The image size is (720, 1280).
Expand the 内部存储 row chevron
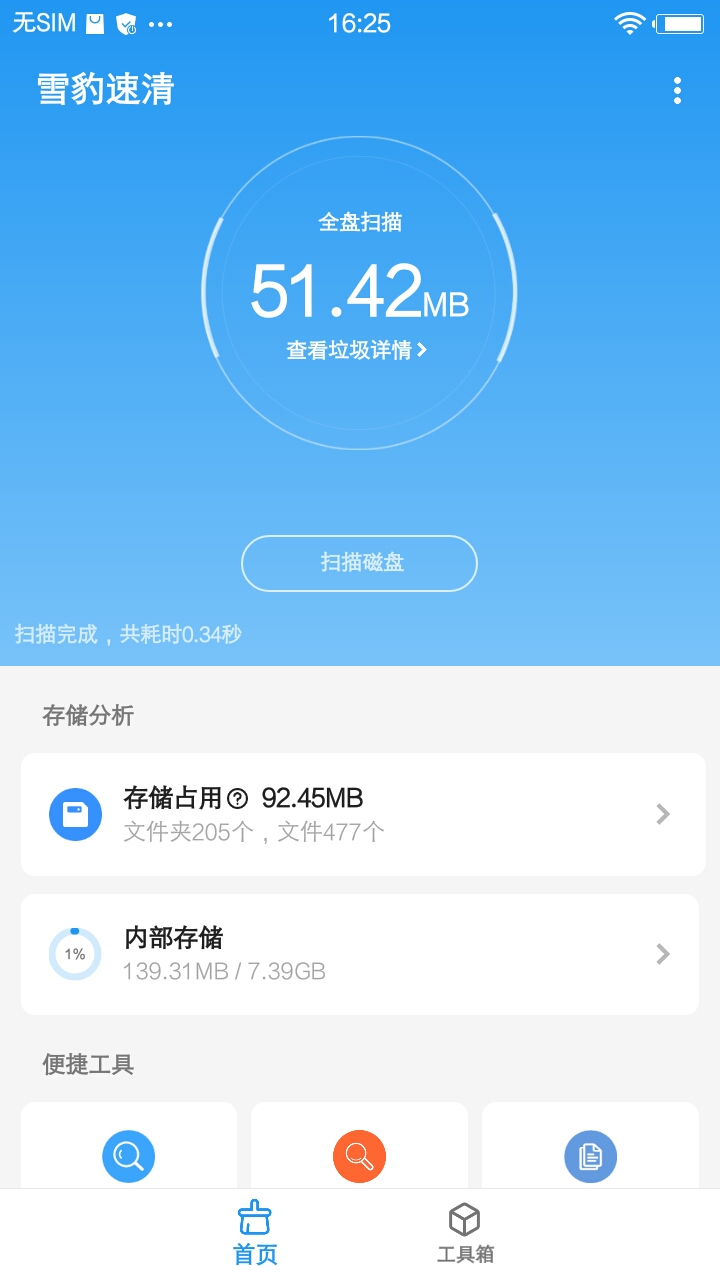pyautogui.click(x=662, y=954)
